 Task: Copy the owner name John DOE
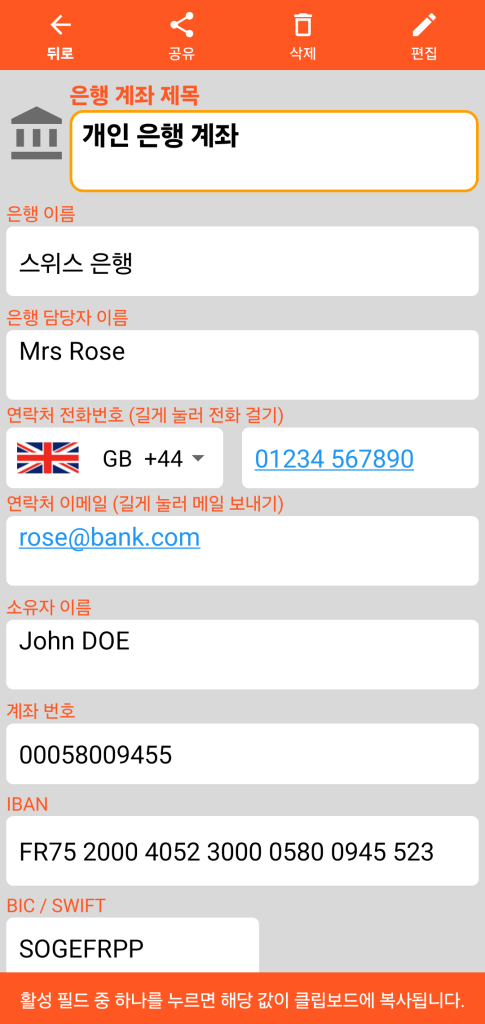[x=242, y=654]
